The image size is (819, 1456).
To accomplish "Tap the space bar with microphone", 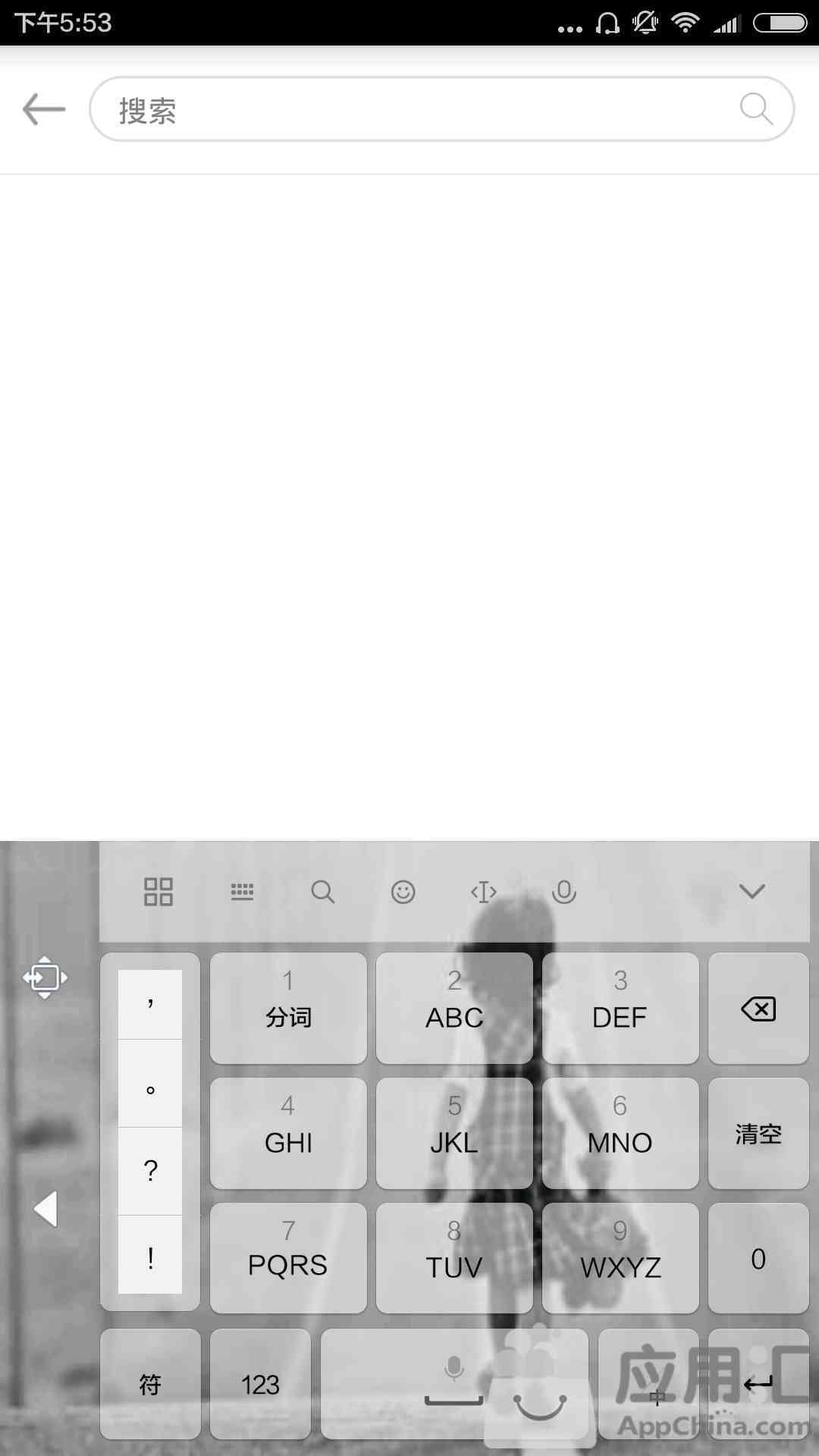I will [x=454, y=1384].
